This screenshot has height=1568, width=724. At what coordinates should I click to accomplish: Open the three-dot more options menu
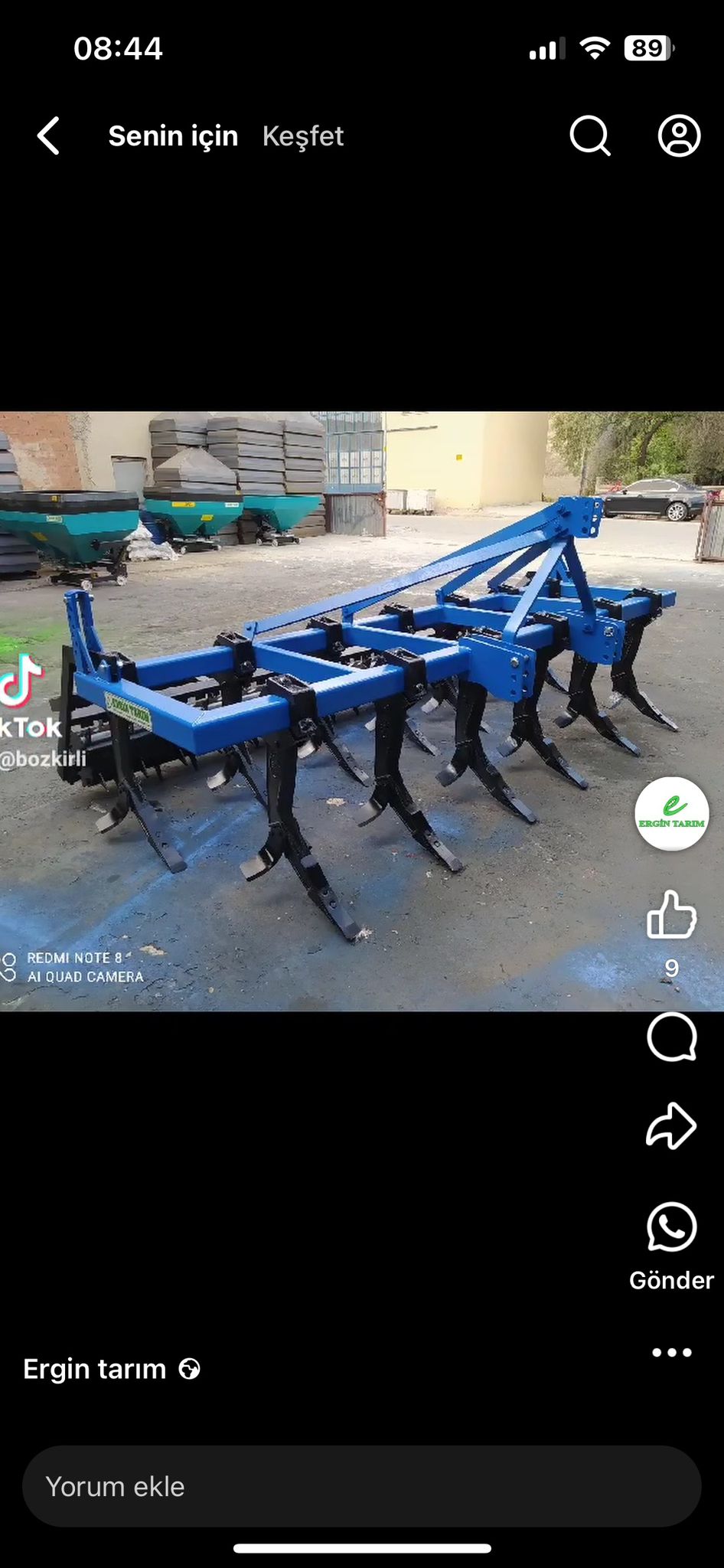click(x=671, y=1353)
